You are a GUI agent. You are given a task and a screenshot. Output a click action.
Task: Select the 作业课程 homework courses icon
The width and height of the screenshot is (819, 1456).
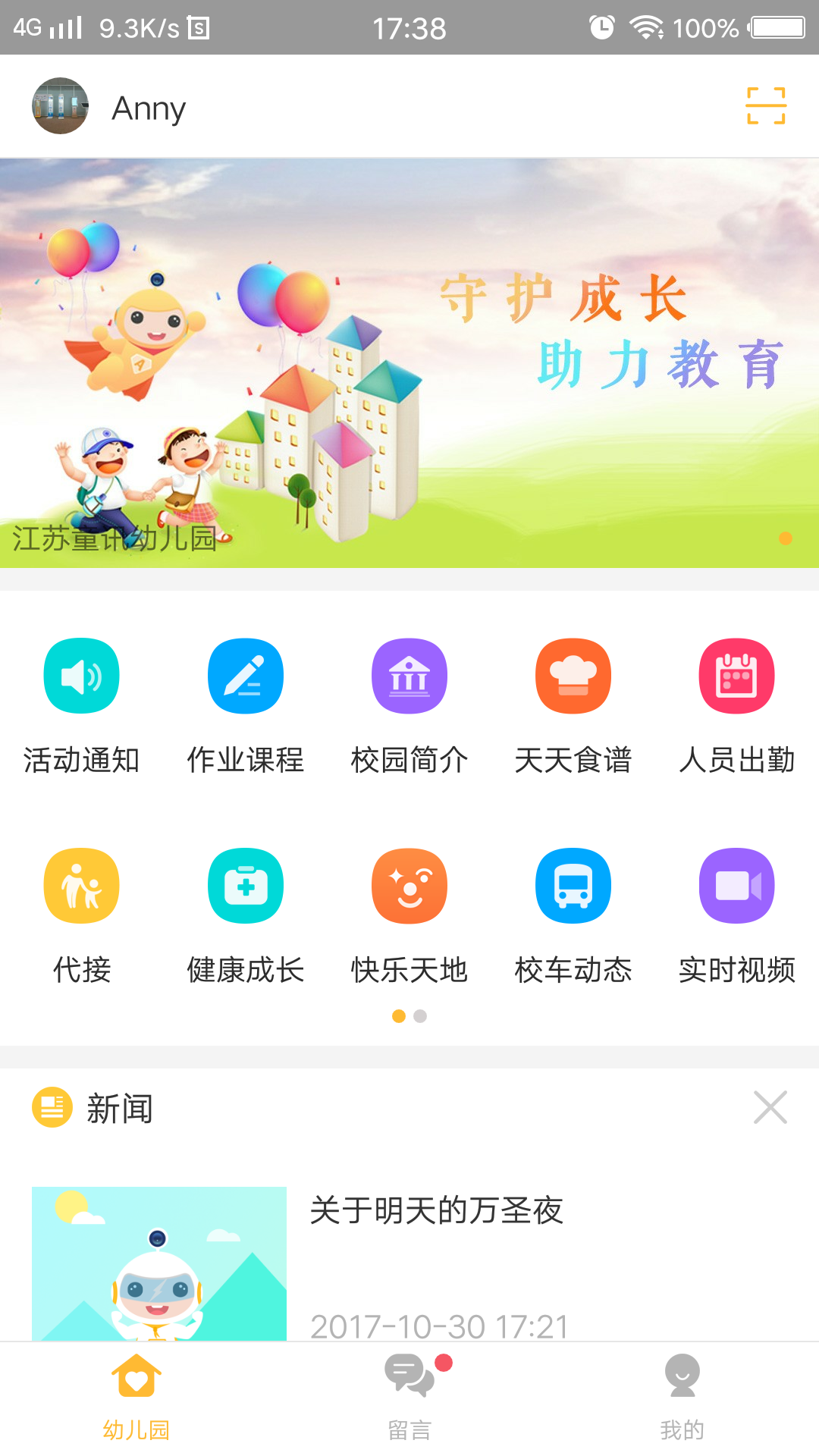pos(245,676)
